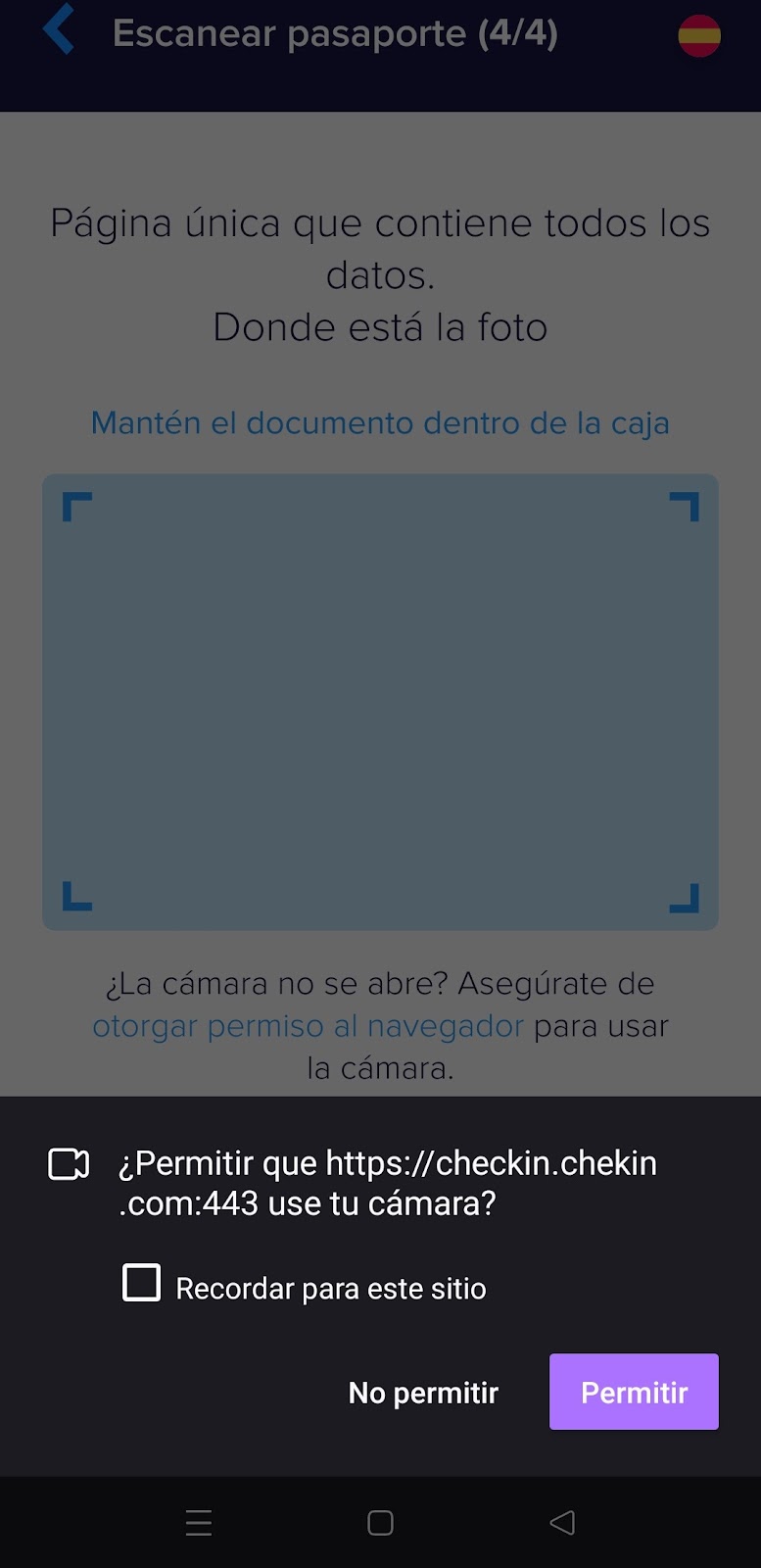Screen dimensions: 761x1568
Task: Go to the home screen via system button
Action: pyautogui.click(x=380, y=1522)
